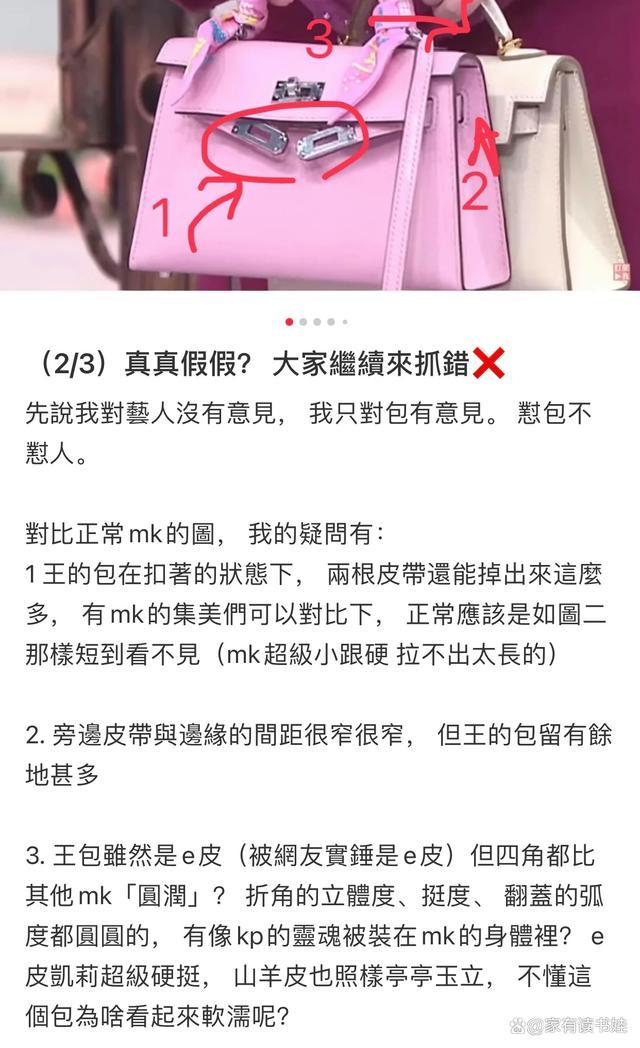Tap the second dot in the photo page indicator

pos(303,322)
